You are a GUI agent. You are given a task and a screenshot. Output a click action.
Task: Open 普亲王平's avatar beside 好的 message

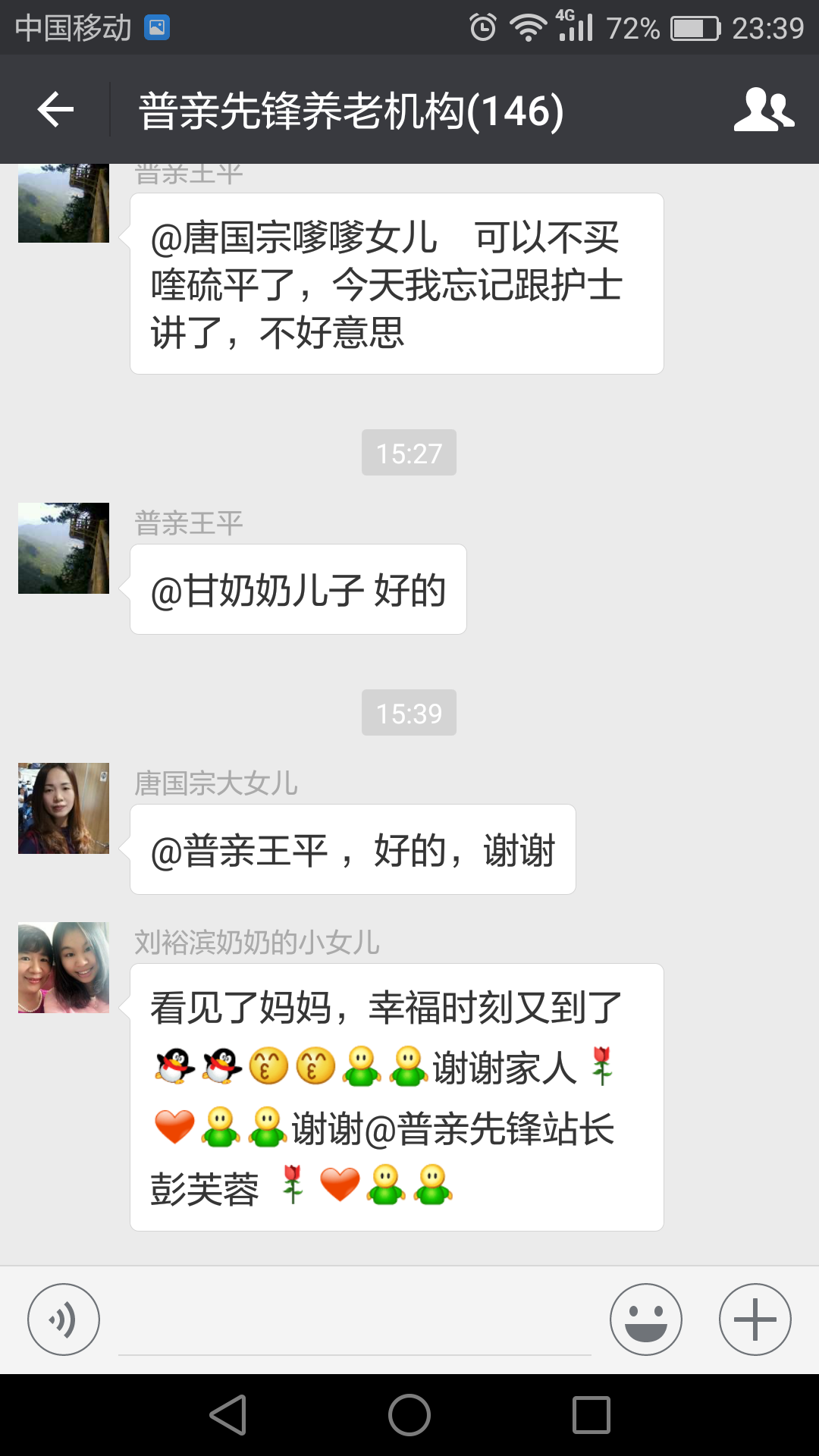[x=64, y=548]
